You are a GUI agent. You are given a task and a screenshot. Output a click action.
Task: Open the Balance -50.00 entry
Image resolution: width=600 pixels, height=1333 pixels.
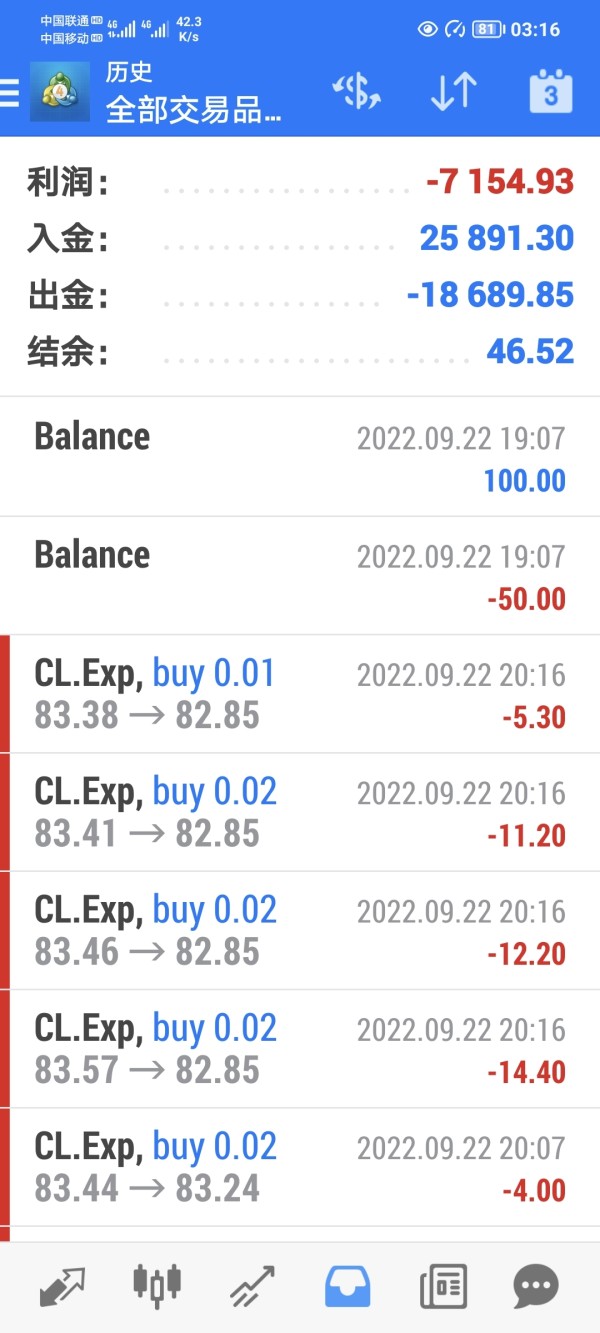[300, 576]
